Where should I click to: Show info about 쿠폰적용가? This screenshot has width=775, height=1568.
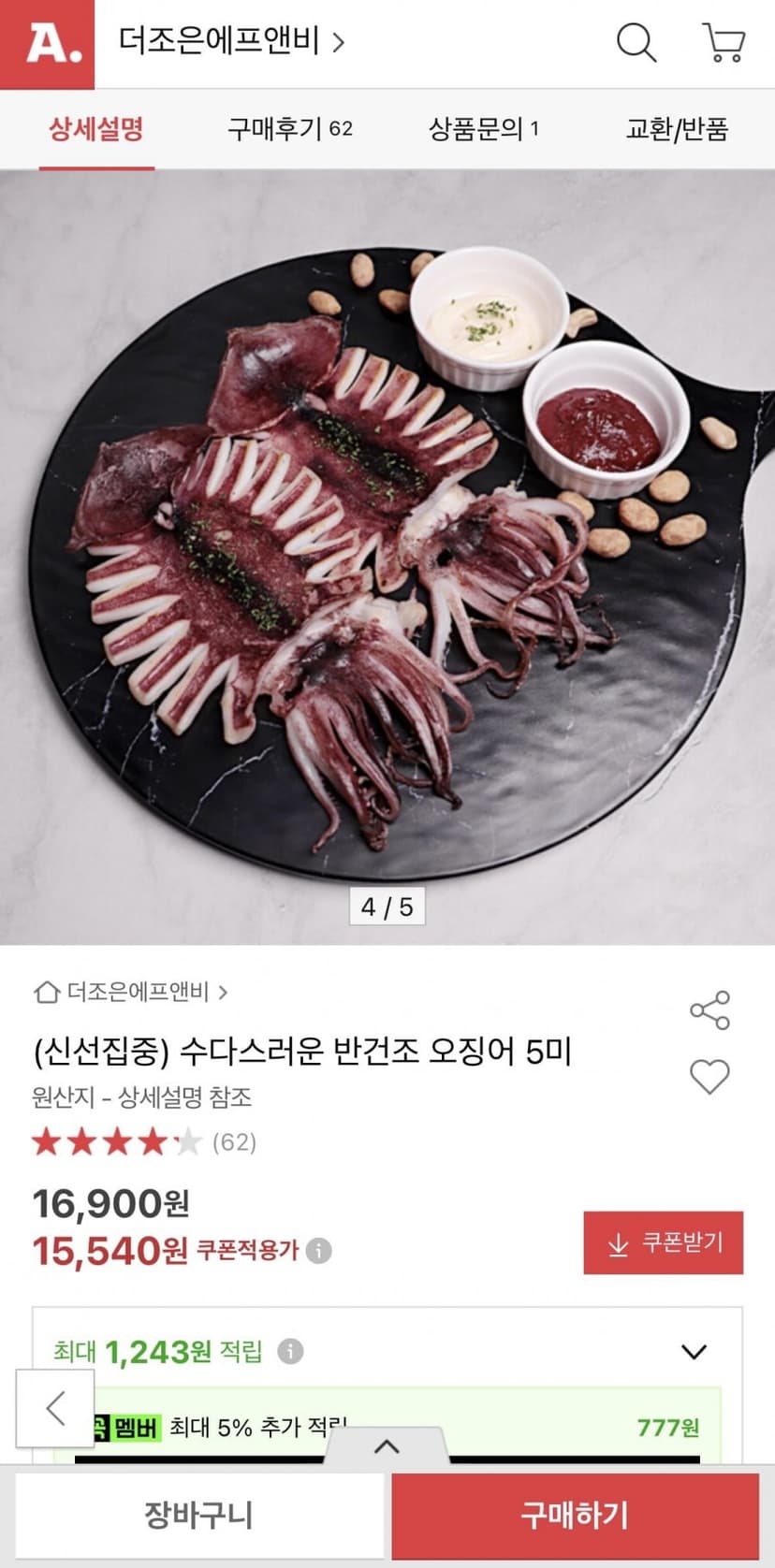pos(319,1251)
